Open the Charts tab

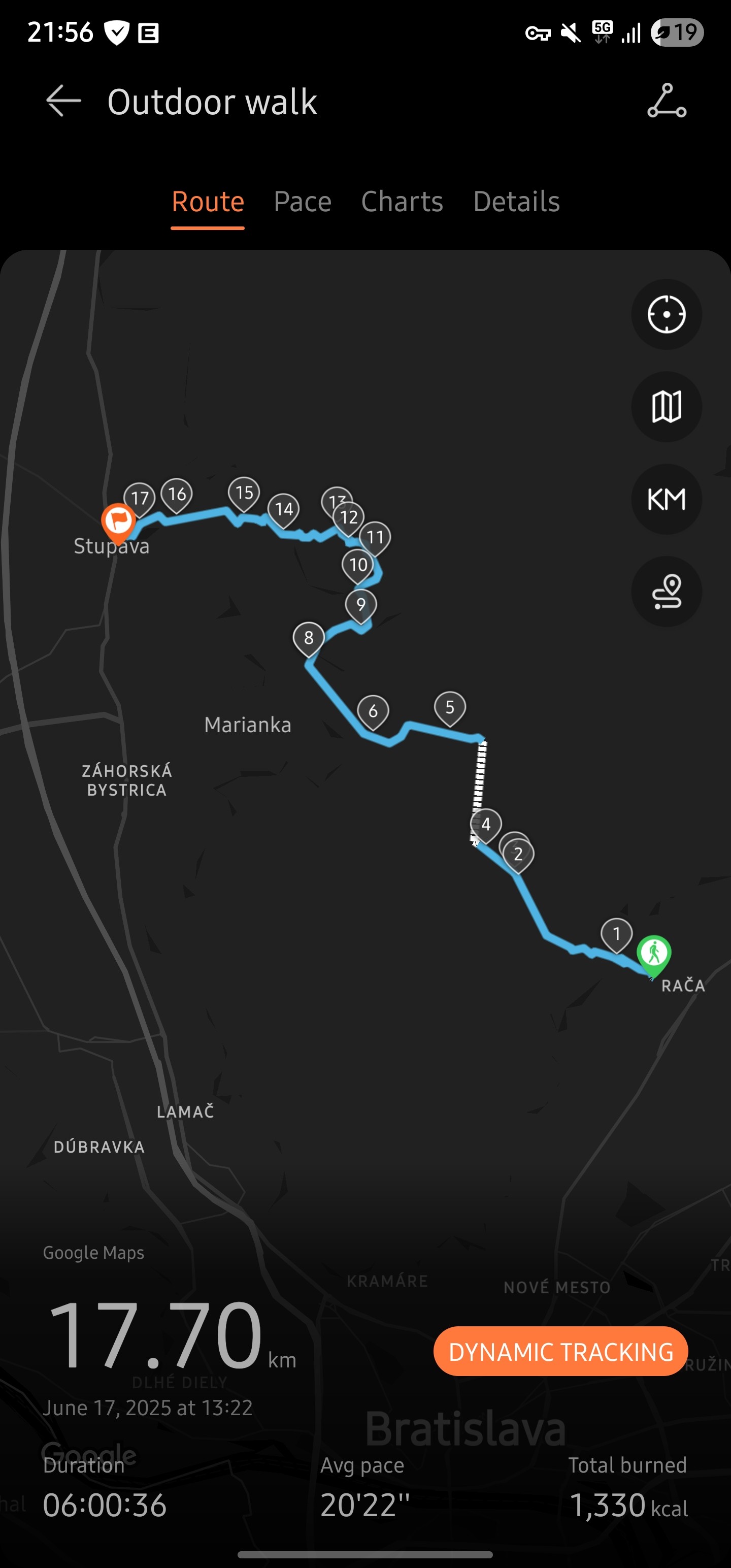click(402, 202)
